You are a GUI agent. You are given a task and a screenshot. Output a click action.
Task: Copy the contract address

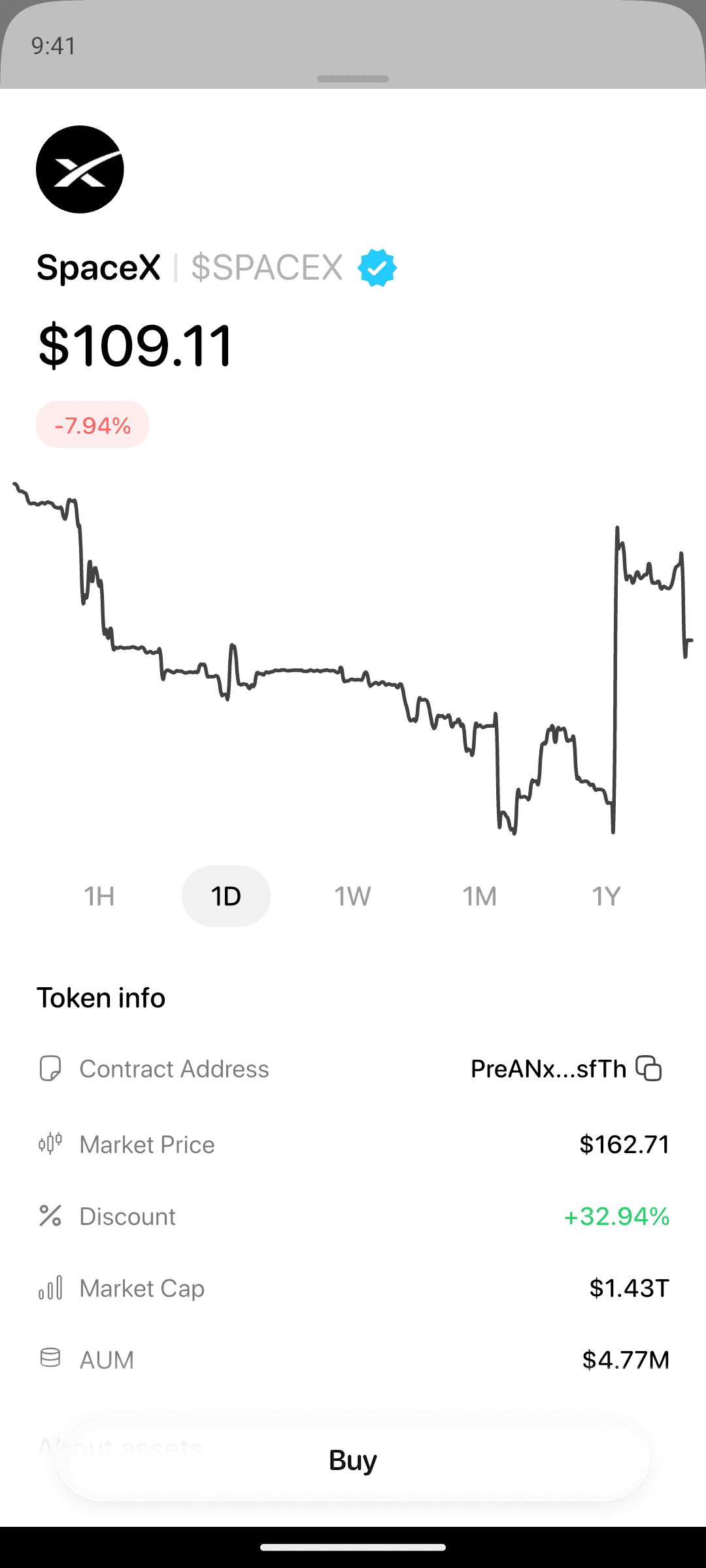click(x=648, y=1069)
